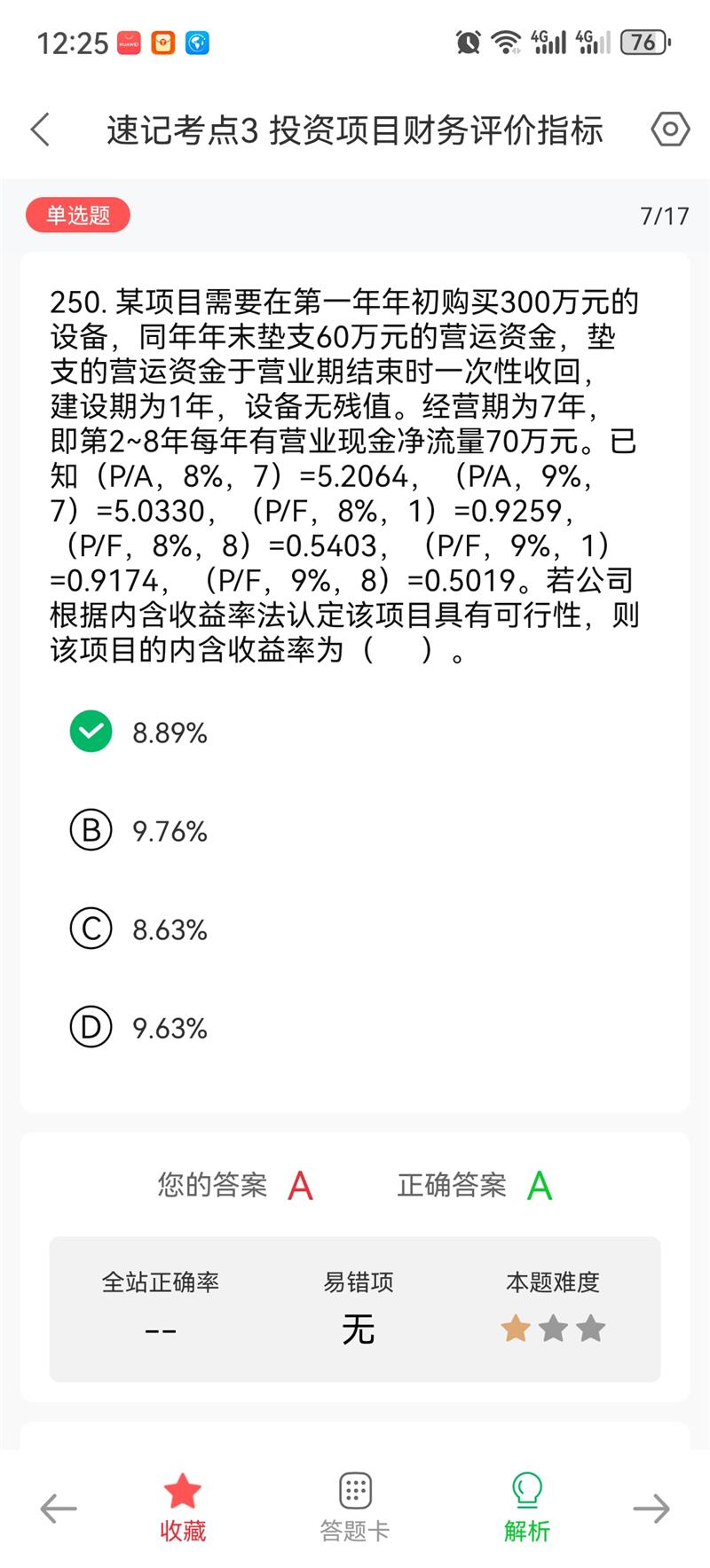Open the hexagon settings icon
The image size is (710, 1568).
tap(670, 129)
